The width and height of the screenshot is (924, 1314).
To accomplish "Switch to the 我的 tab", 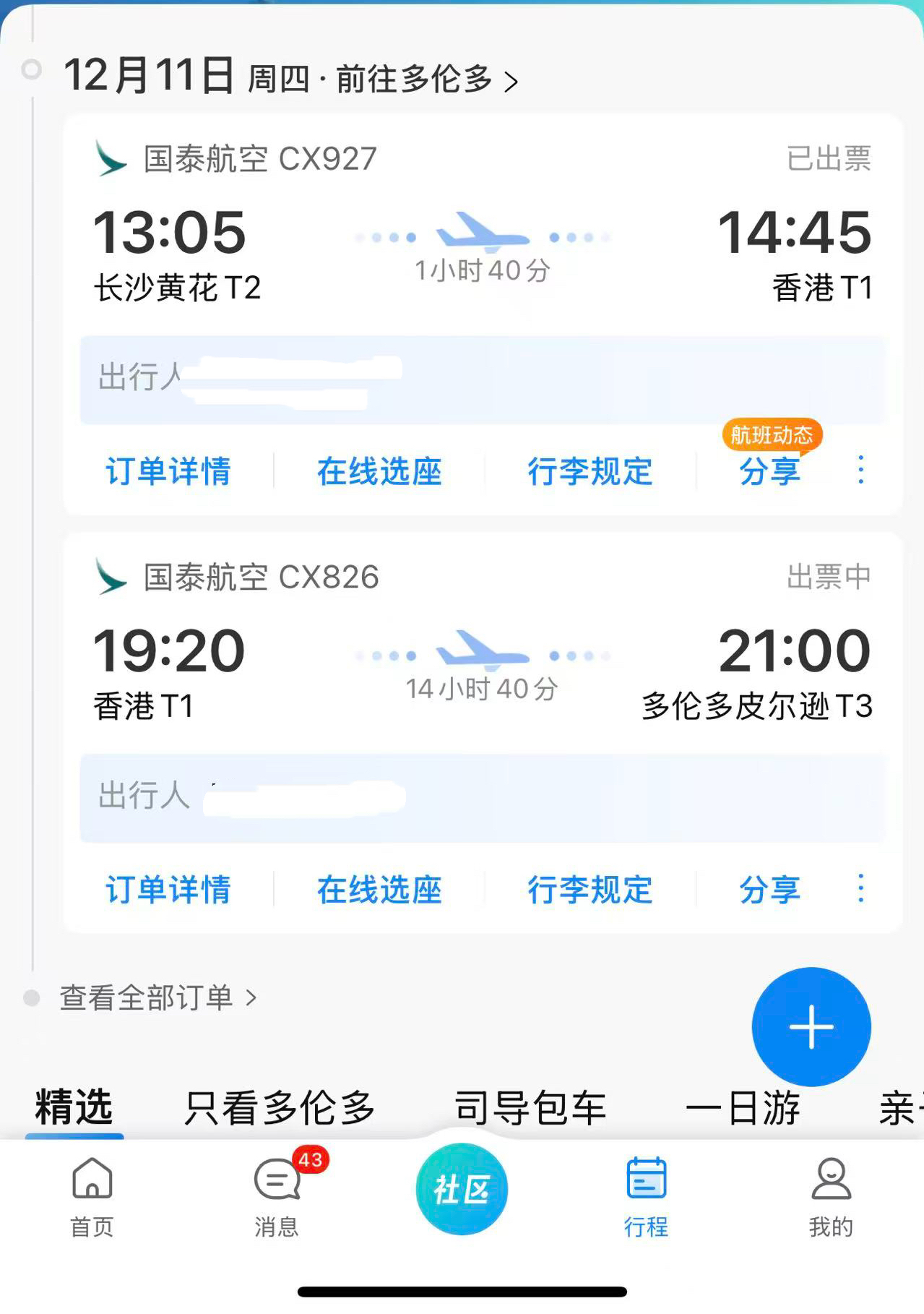I will (831, 1196).
